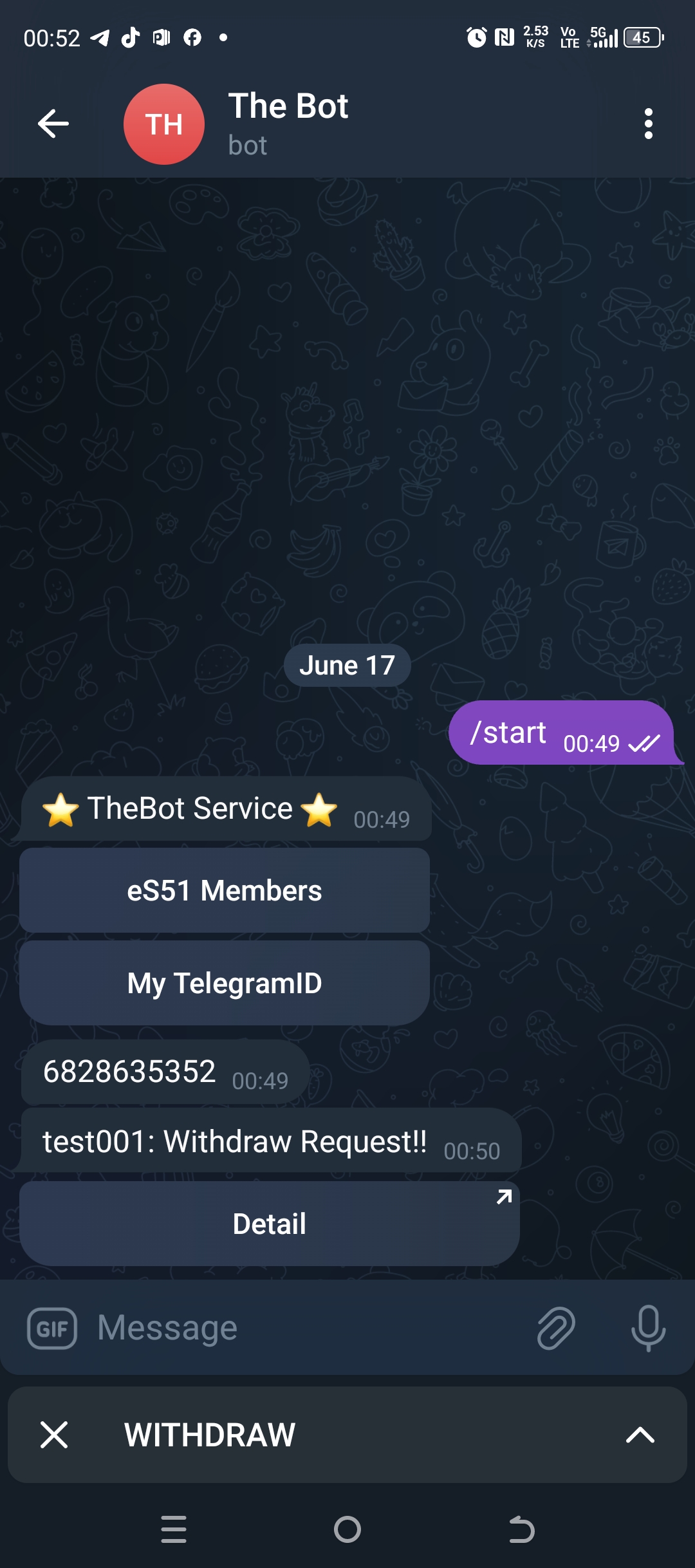Viewport: 695px width, 1568px height.
Task: Go to the system home screen
Action: click(347, 1529)
